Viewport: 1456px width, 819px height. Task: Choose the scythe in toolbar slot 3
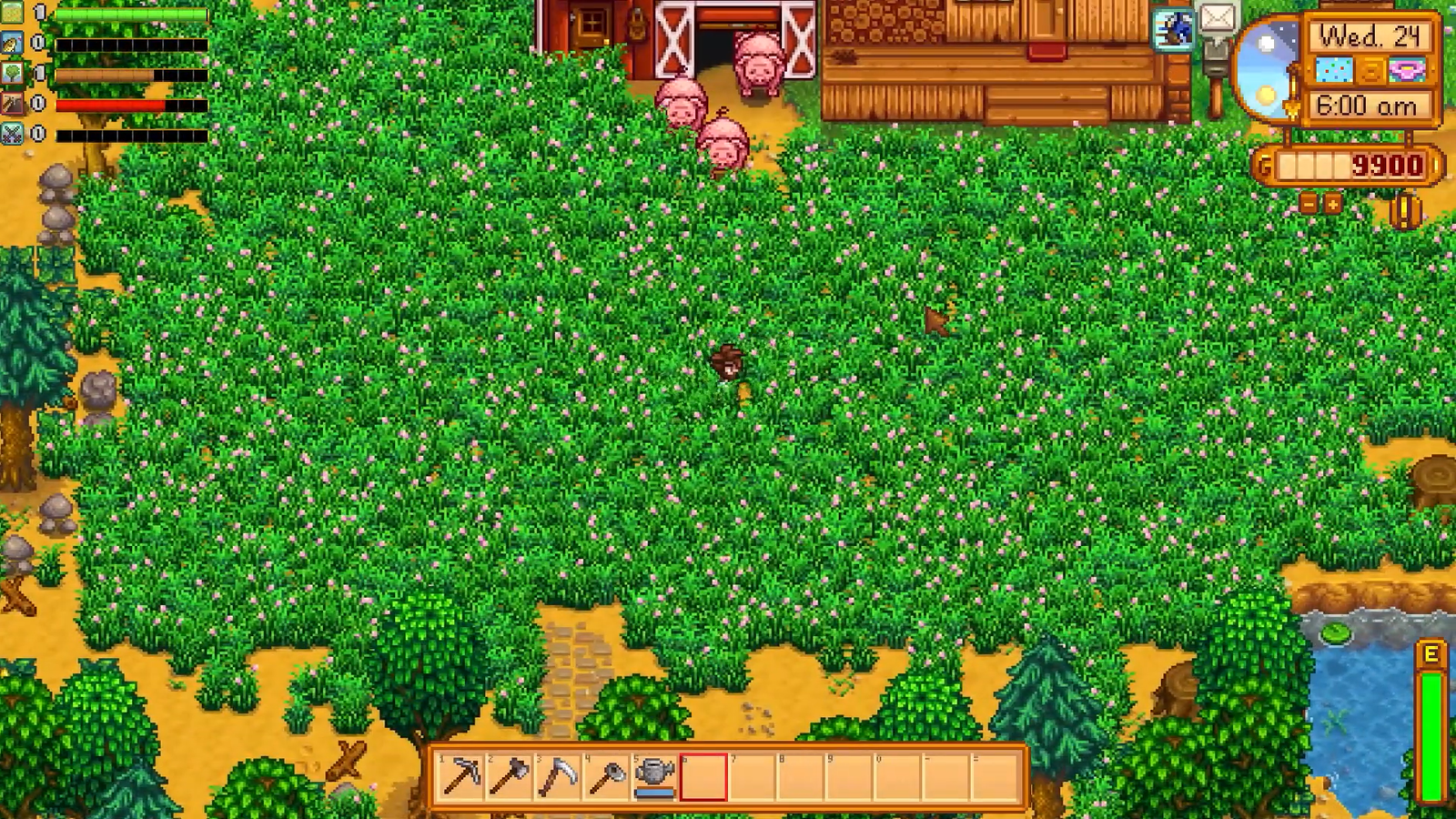(559, 776)
